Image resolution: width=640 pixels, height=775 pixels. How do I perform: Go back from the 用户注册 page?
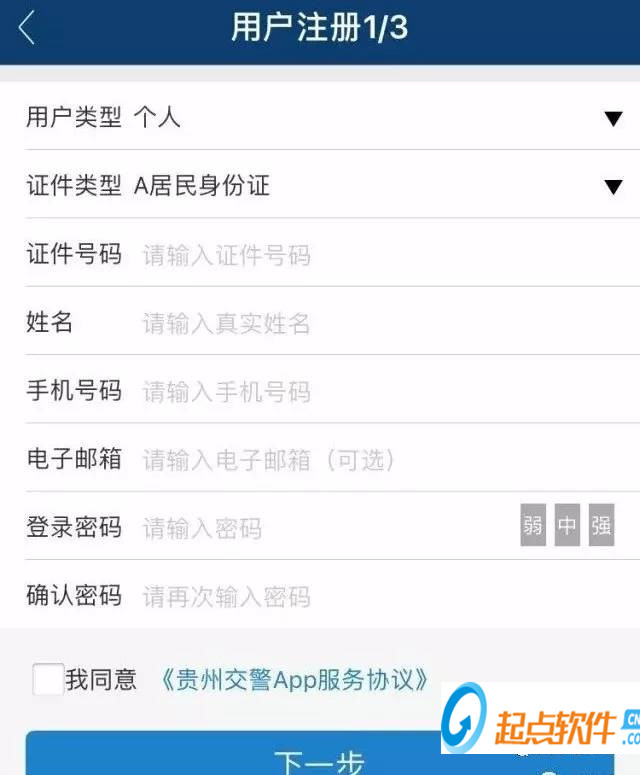coord(27,28)
